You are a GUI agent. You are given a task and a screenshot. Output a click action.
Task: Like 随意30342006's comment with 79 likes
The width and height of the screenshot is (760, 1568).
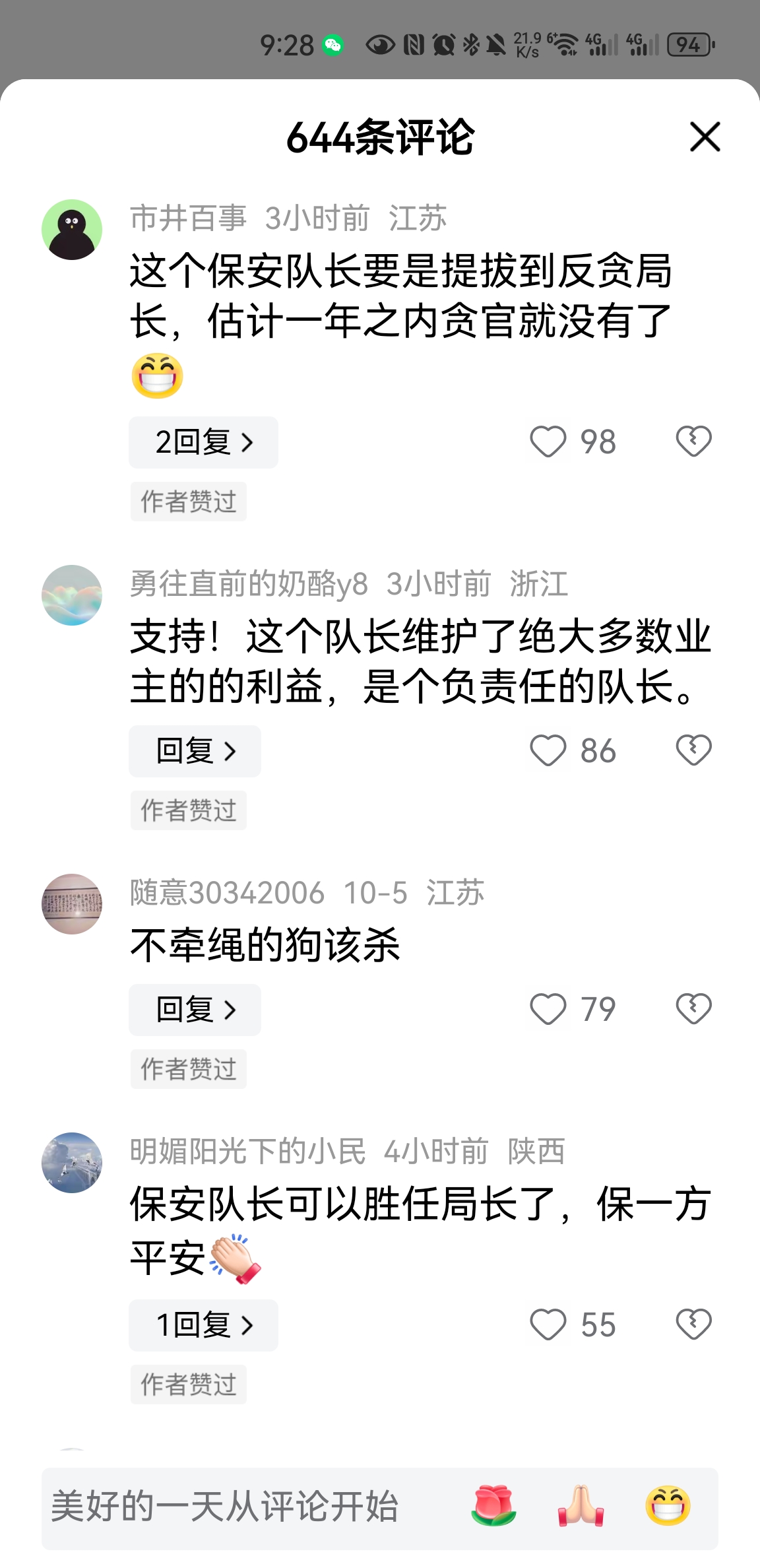point(548,1009)
